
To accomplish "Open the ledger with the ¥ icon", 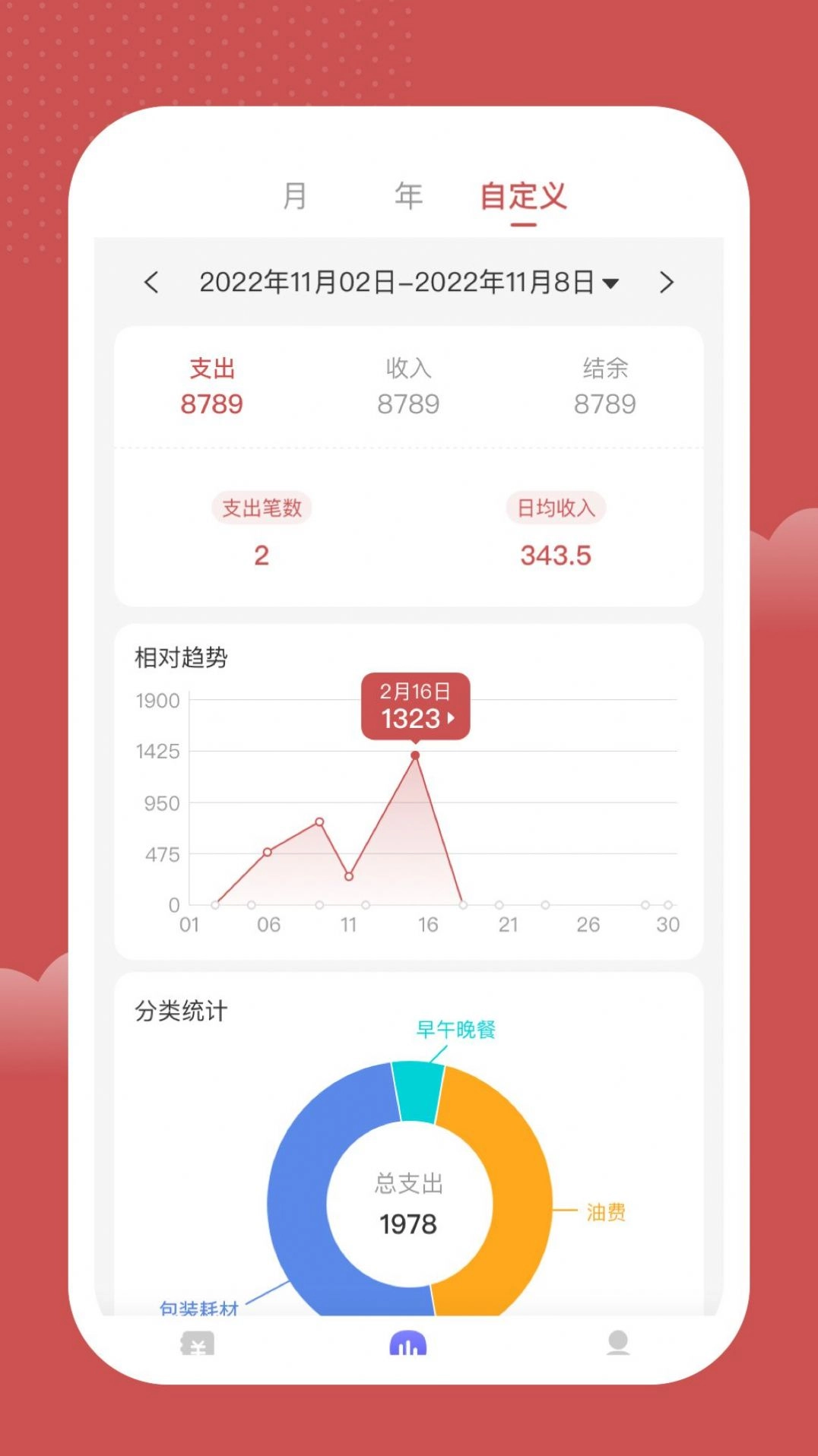I will [x=195, y=1343].
